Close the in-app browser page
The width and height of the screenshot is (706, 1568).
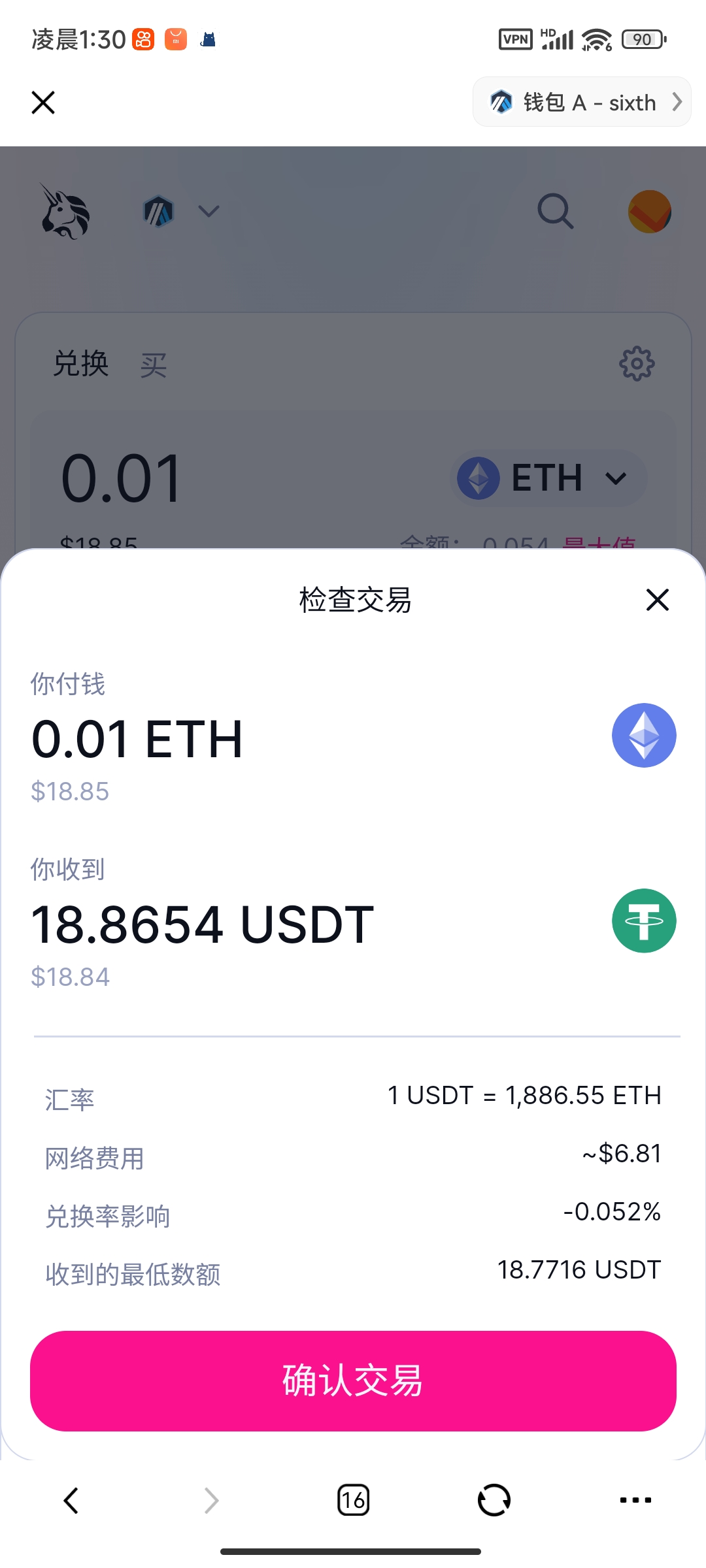43,103
